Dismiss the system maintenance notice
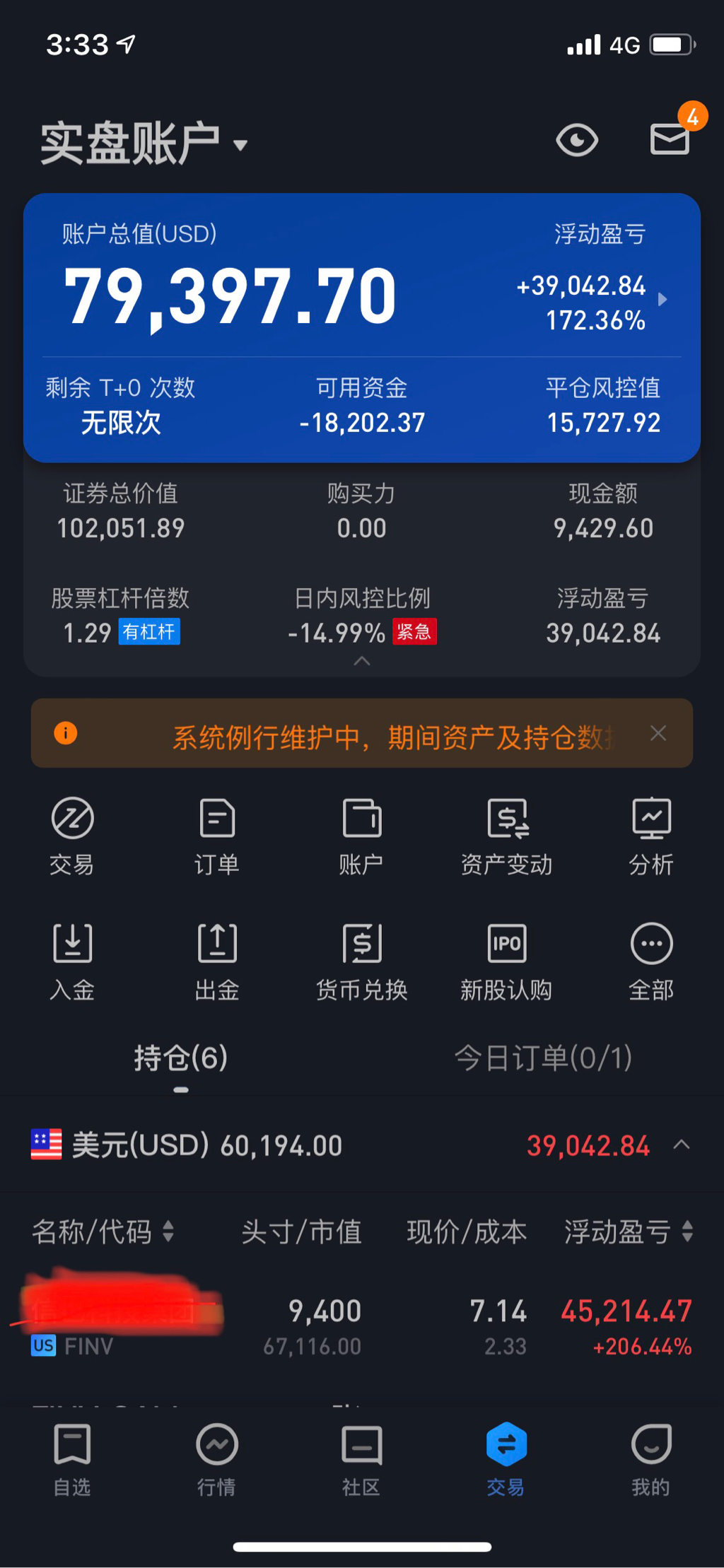The image size is (724, 1568). 658,733
